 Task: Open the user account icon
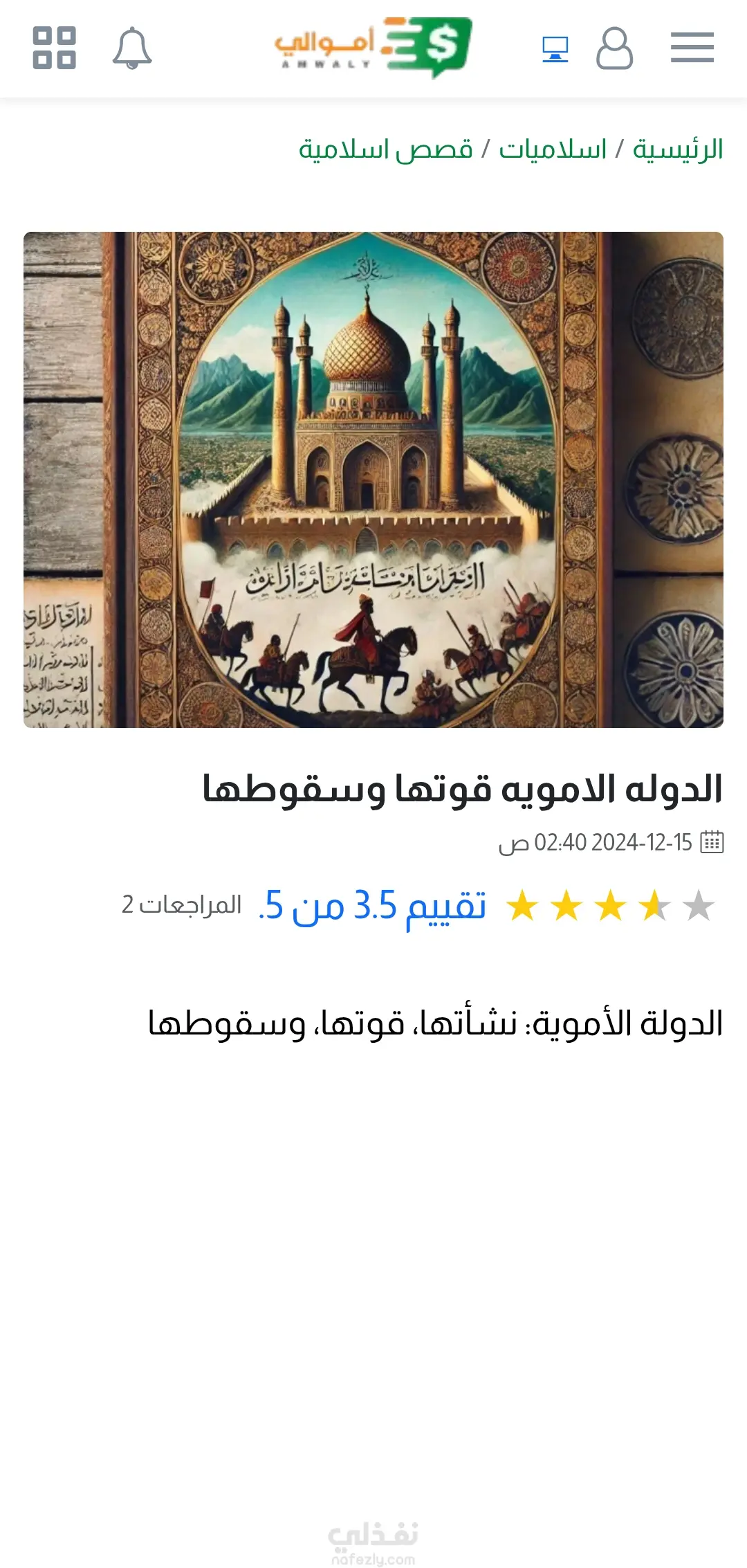pos(614,48)
